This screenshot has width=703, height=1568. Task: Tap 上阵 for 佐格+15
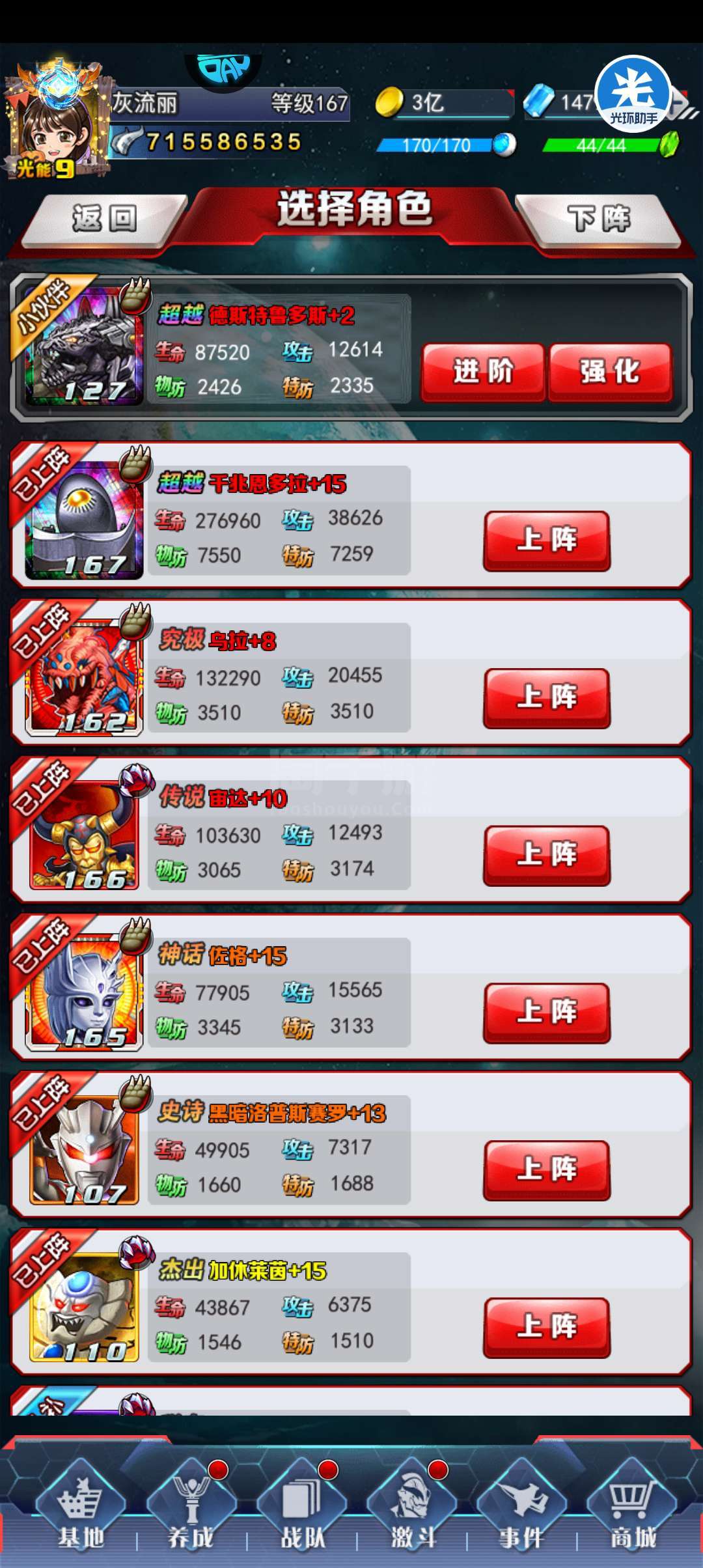[547, 1013]
